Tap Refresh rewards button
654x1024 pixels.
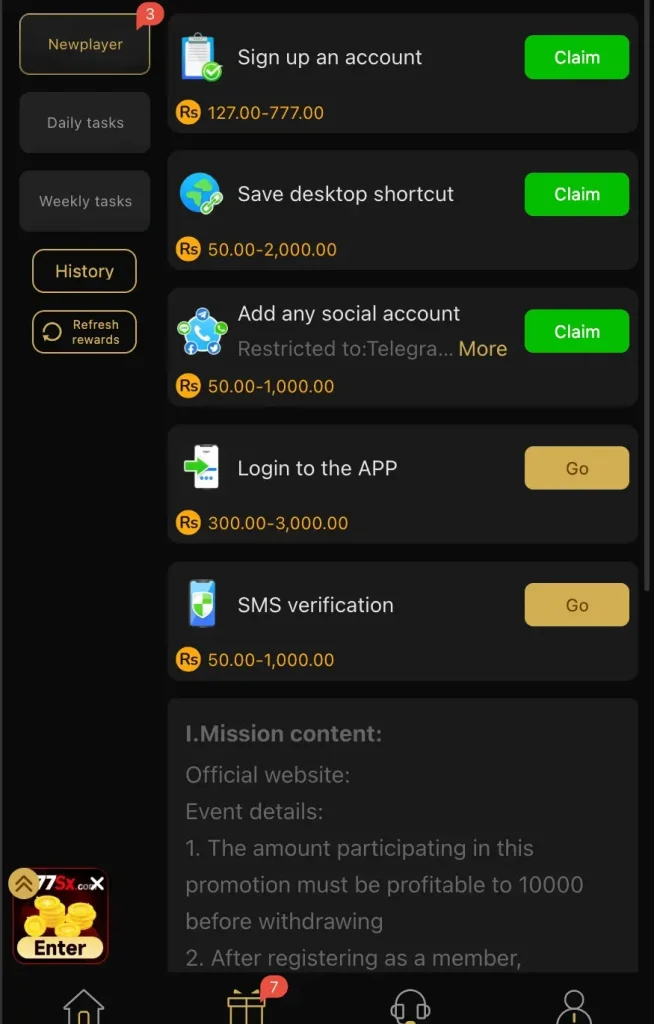(x=84, y=332)
